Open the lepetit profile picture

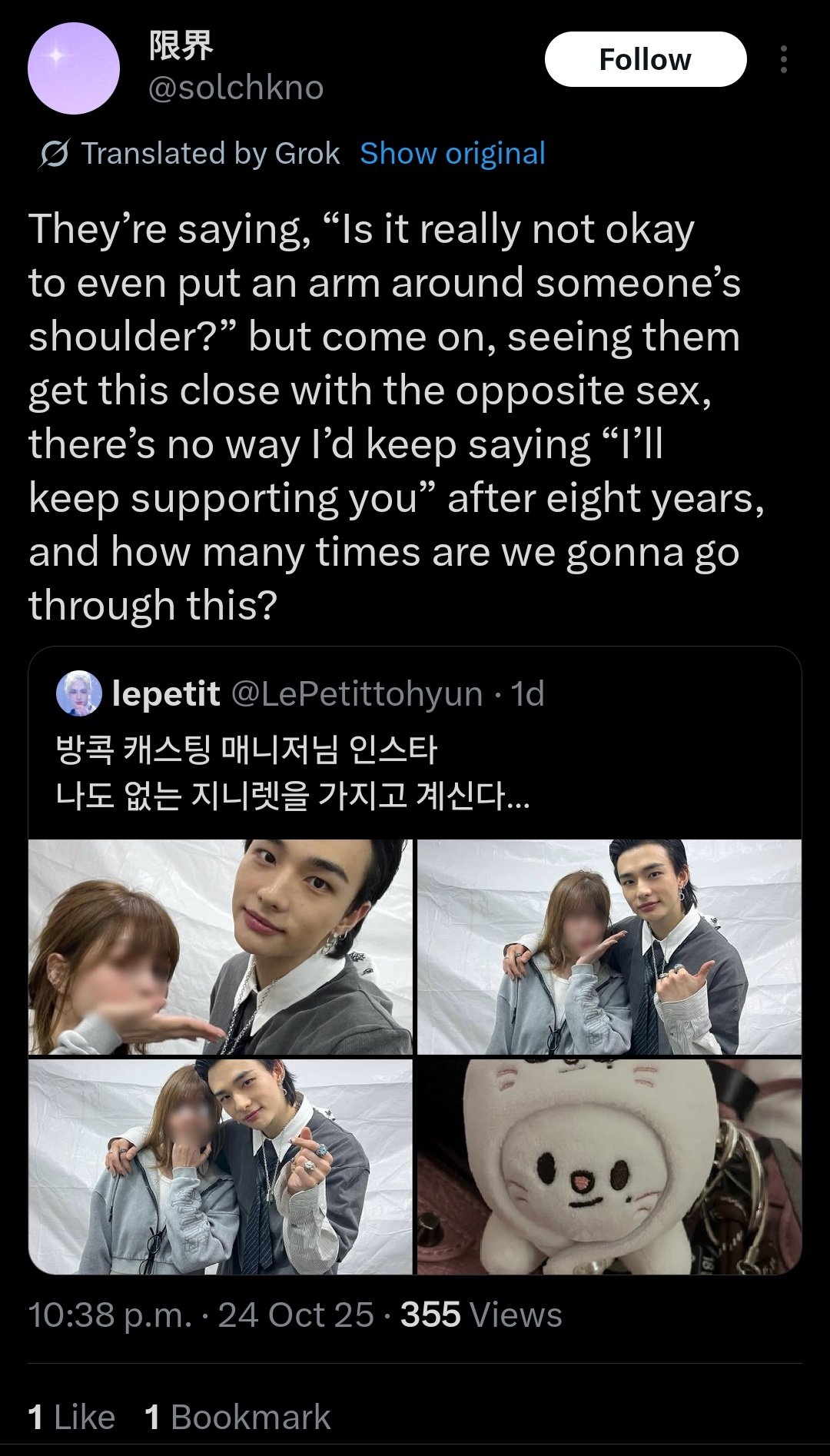[x=79, y=693]
